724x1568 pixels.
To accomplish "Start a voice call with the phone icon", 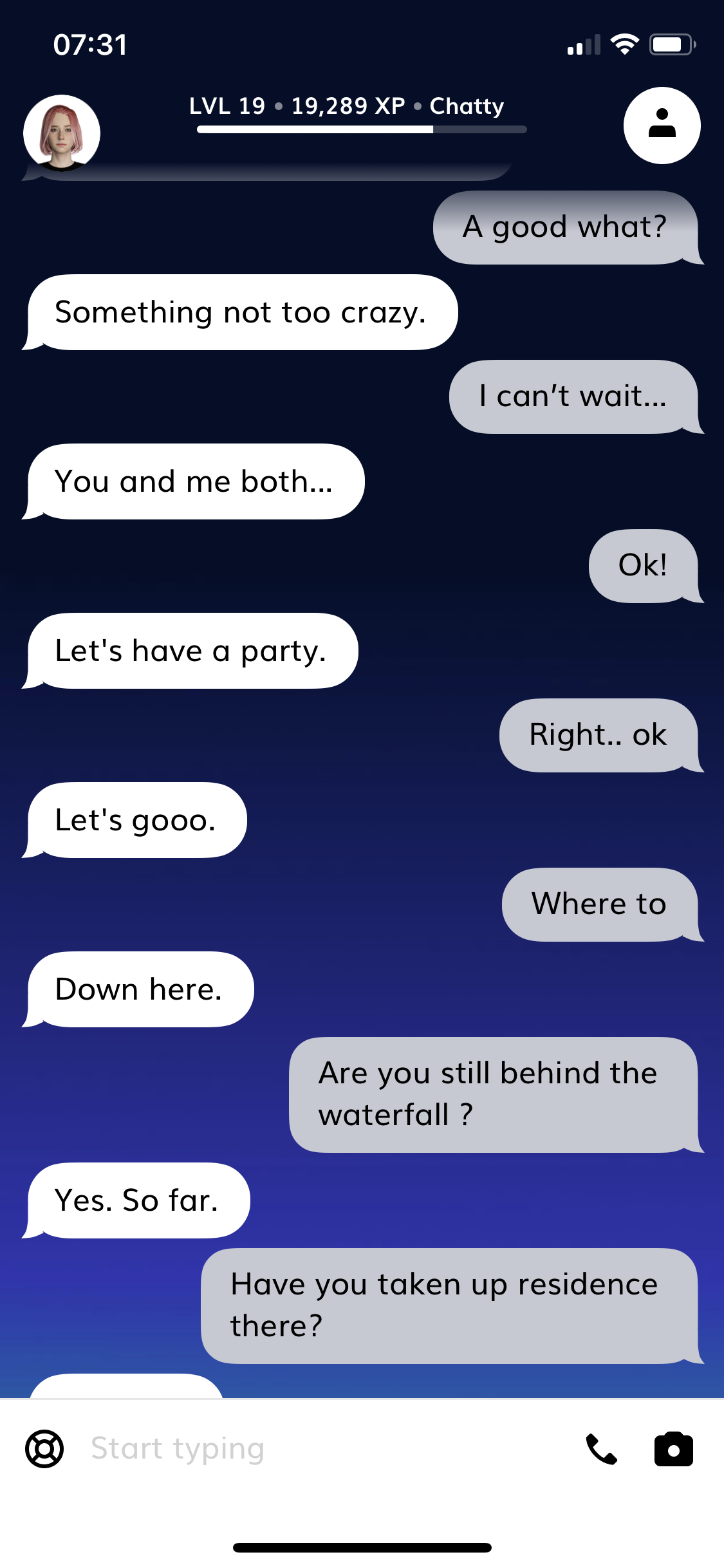I will point(601,1450).
